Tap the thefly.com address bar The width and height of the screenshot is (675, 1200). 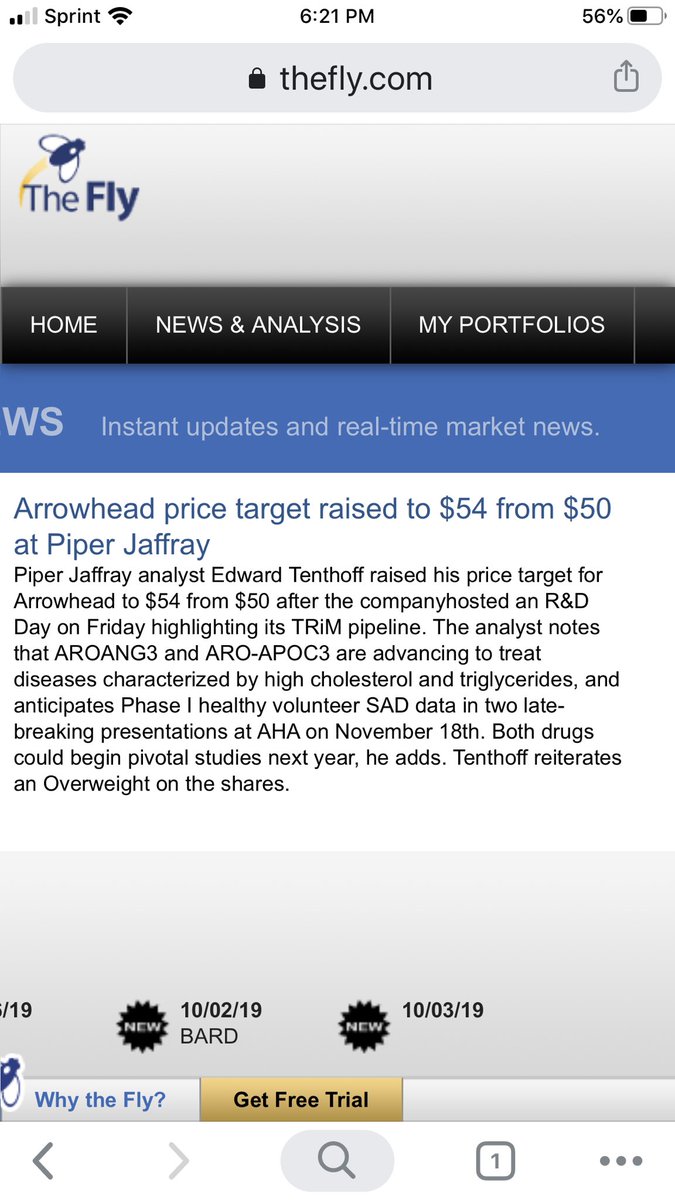point(338,78)
